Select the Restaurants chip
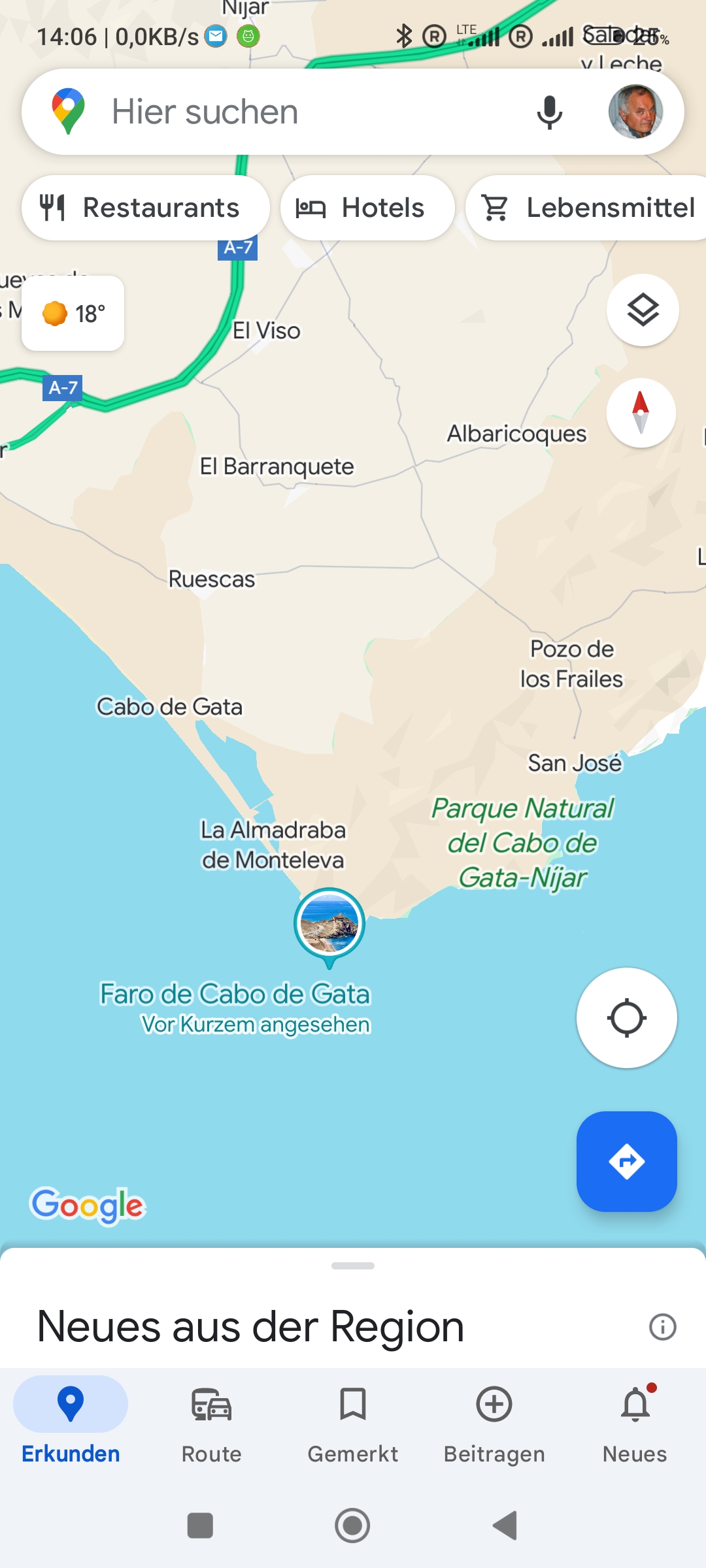The width and height of the screenshot is (706, 1568). 145,208
